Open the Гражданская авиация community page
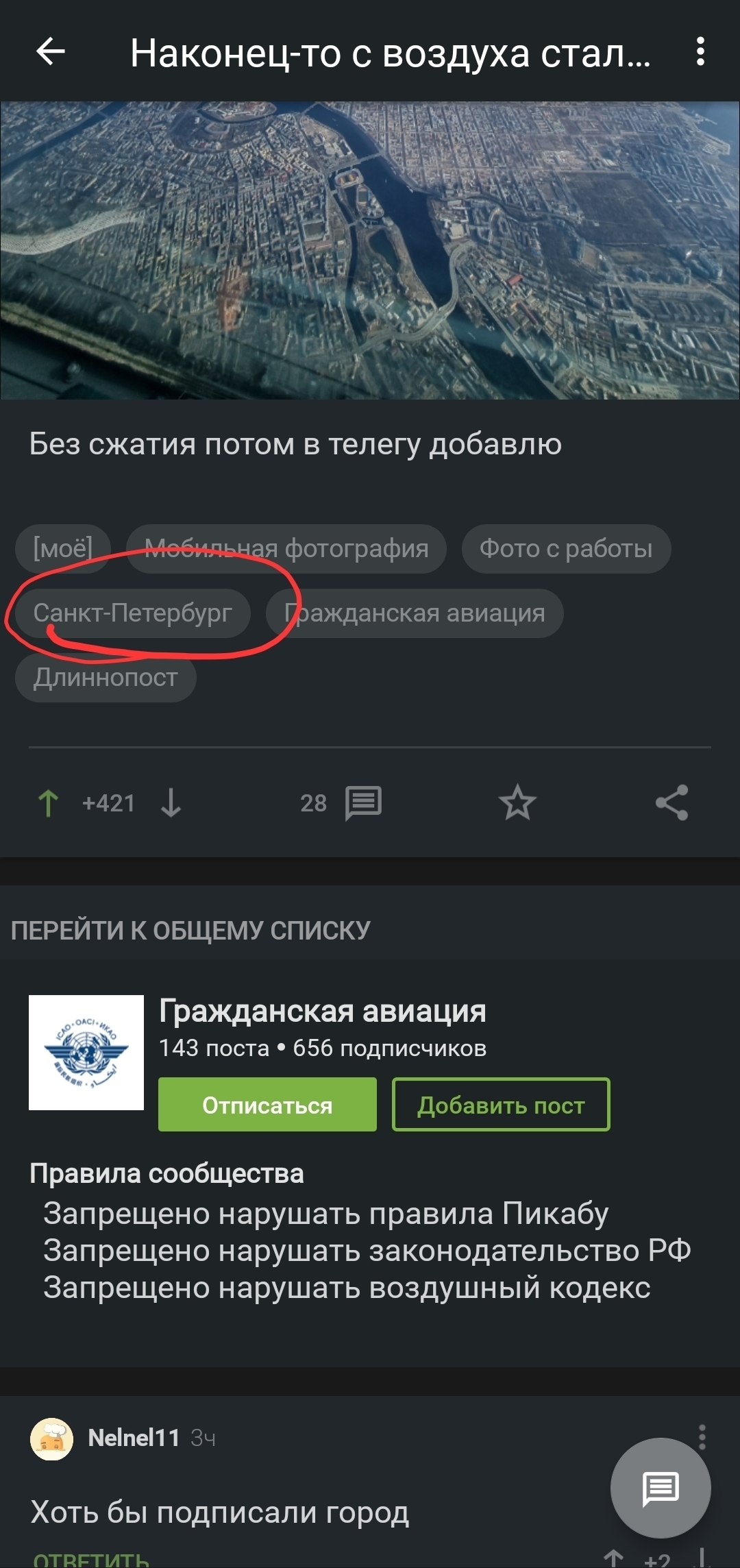This screenshot has height=1568, width=740. point(323,1012)
